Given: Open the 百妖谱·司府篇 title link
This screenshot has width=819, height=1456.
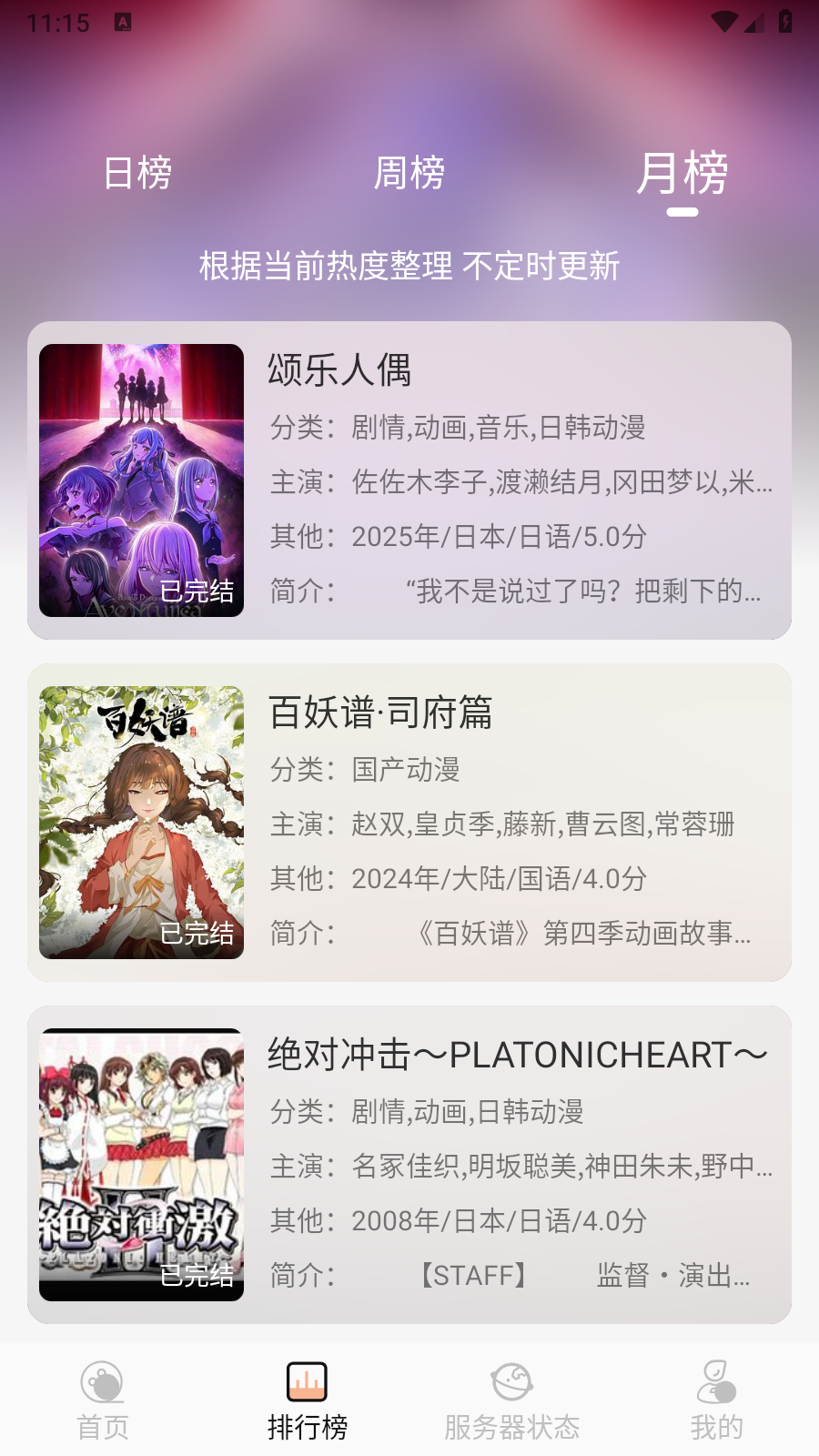Looking at the screenshot, I should pyautogui.click(x=381, y=715).
